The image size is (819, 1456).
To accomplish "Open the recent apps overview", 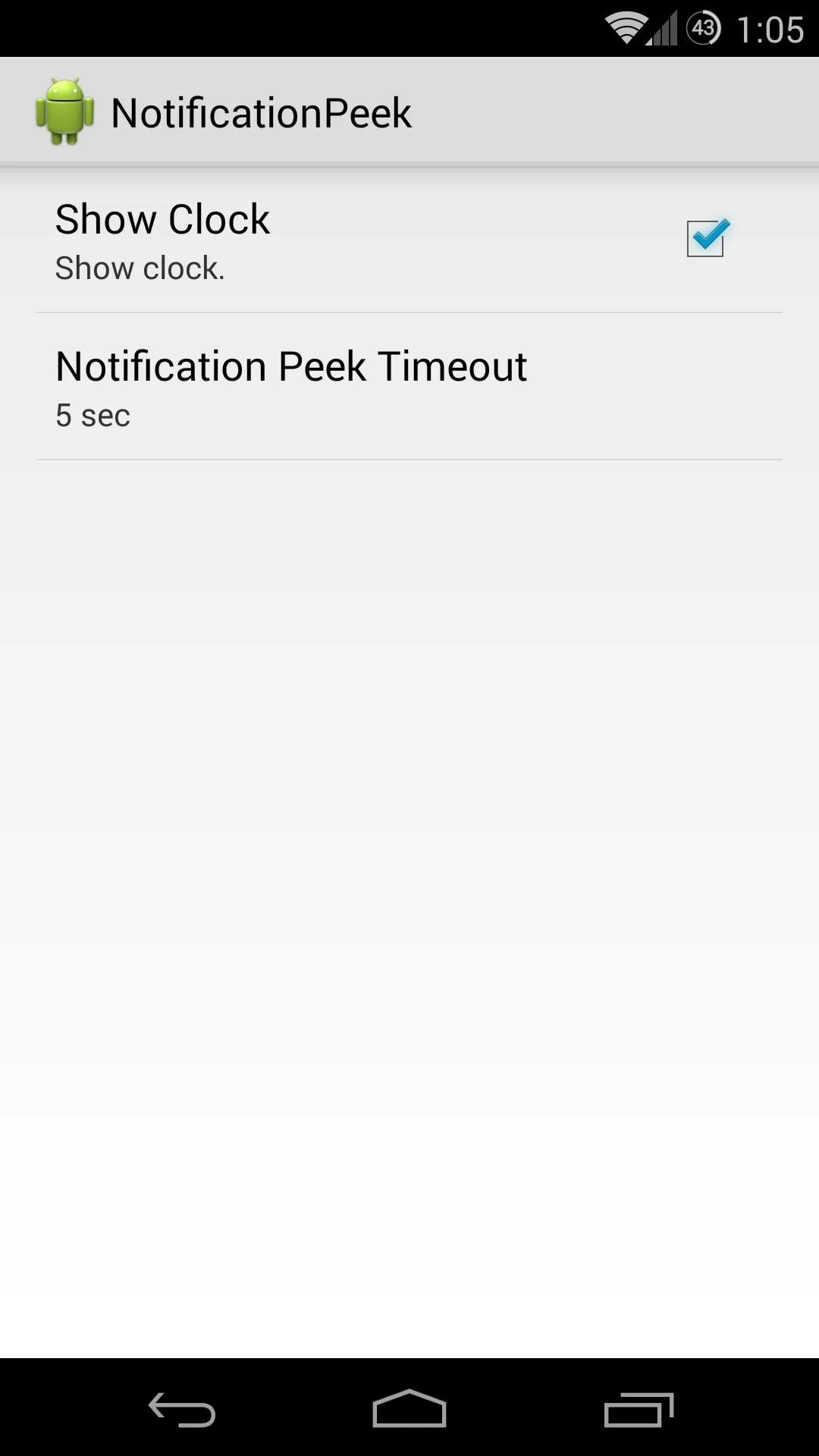I will 639,1410.
